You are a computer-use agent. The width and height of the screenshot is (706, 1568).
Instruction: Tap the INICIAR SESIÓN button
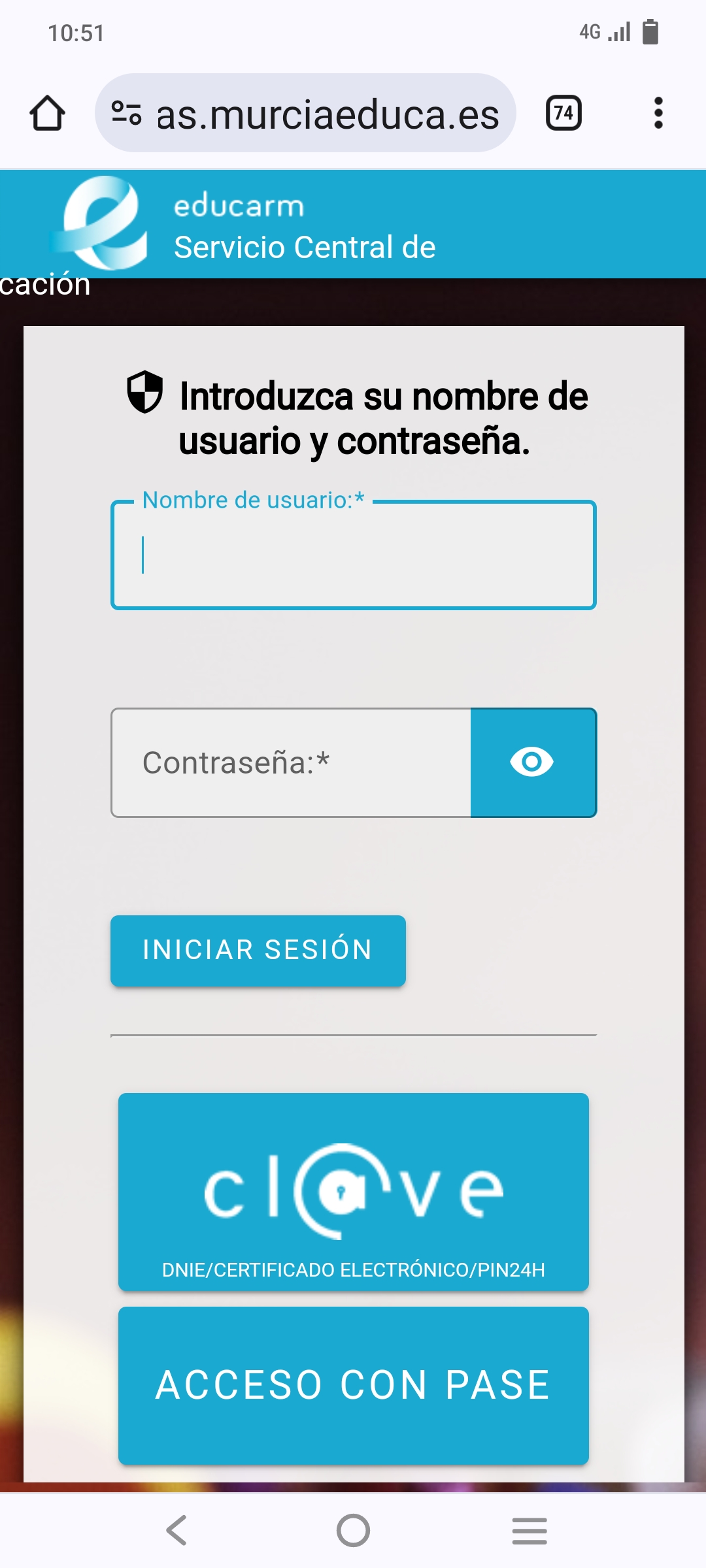(x=258, y=950)
